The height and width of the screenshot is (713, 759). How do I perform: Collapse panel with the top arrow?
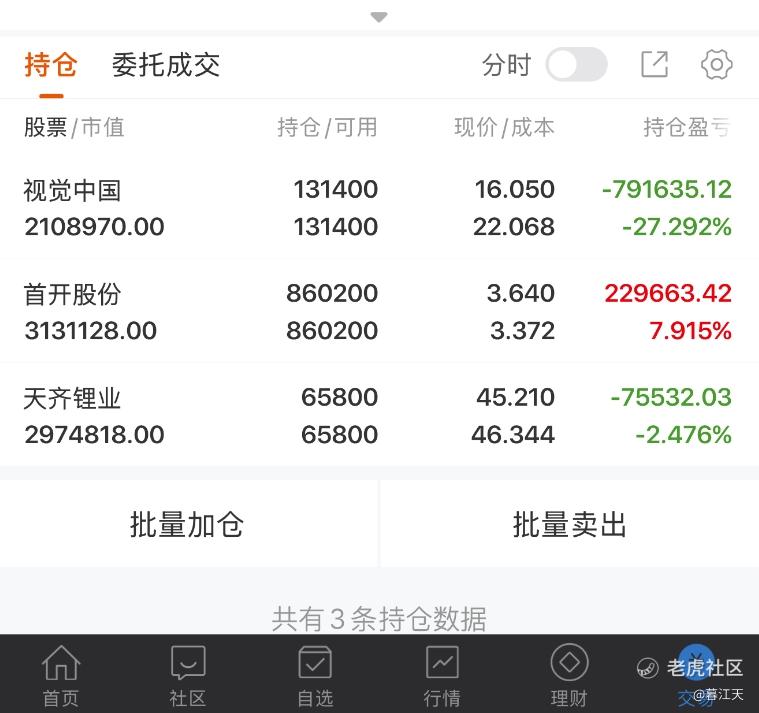click(x=379, y=17)
